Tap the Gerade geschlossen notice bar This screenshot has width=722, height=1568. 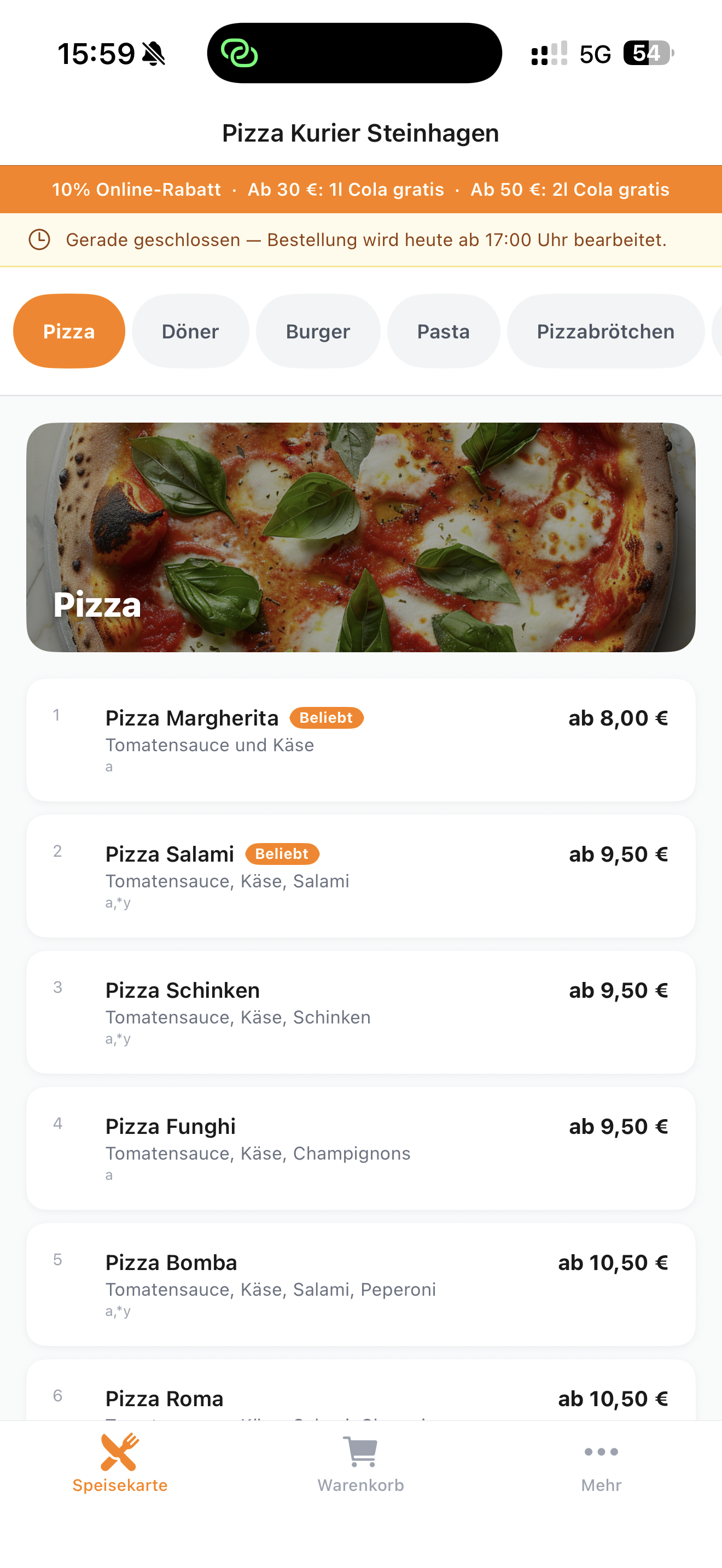click(x=361, y=239)
